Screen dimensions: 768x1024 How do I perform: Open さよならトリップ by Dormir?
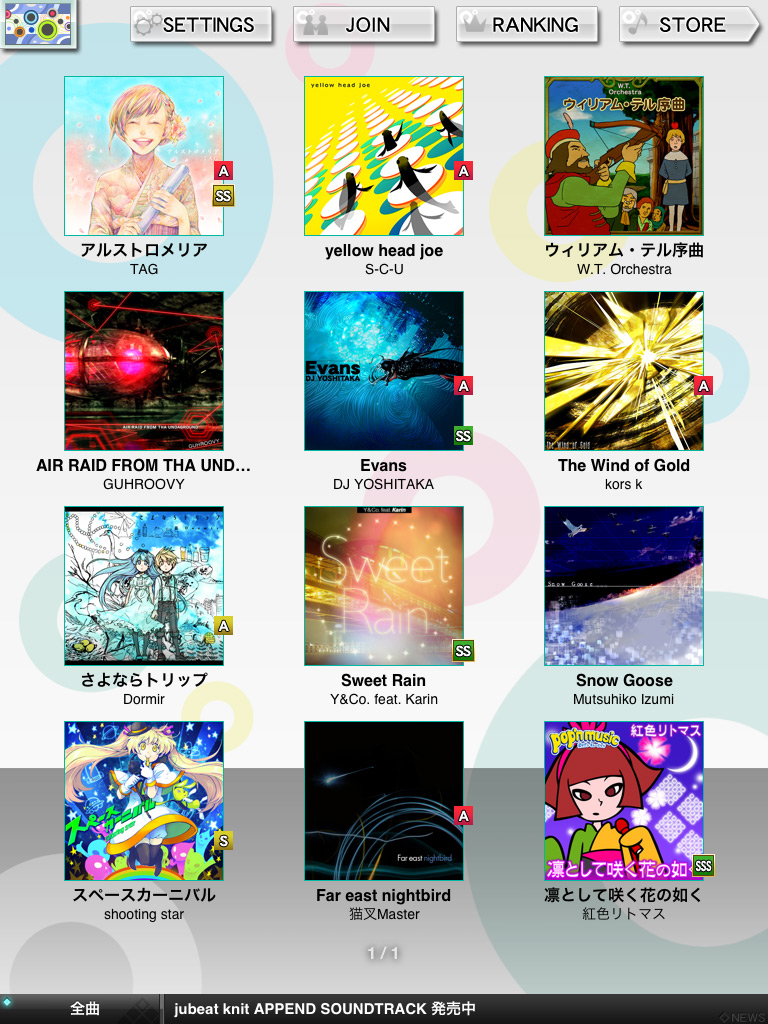[x=144, y=586]
